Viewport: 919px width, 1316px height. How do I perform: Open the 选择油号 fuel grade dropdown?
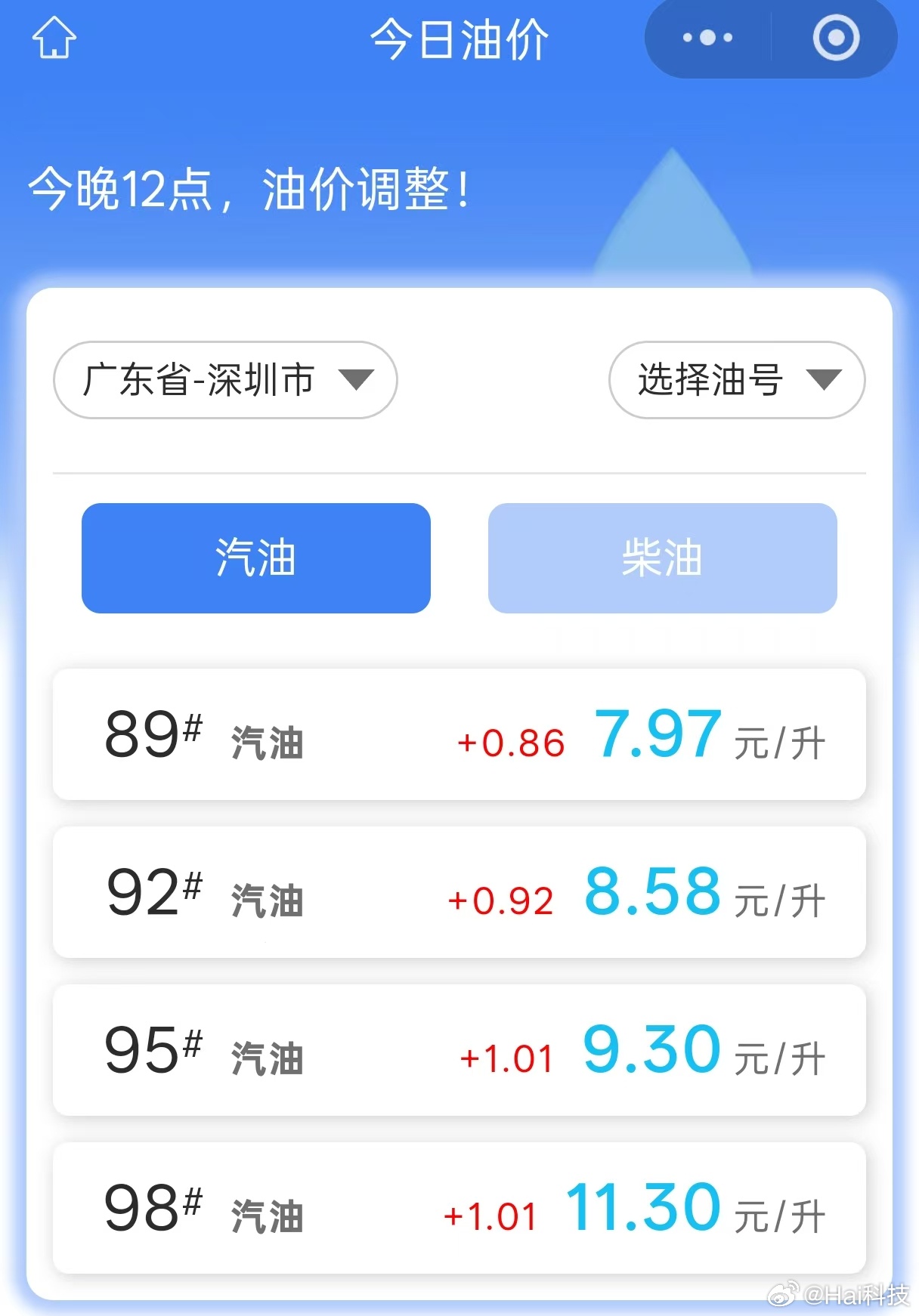click(x=737, y=382)
